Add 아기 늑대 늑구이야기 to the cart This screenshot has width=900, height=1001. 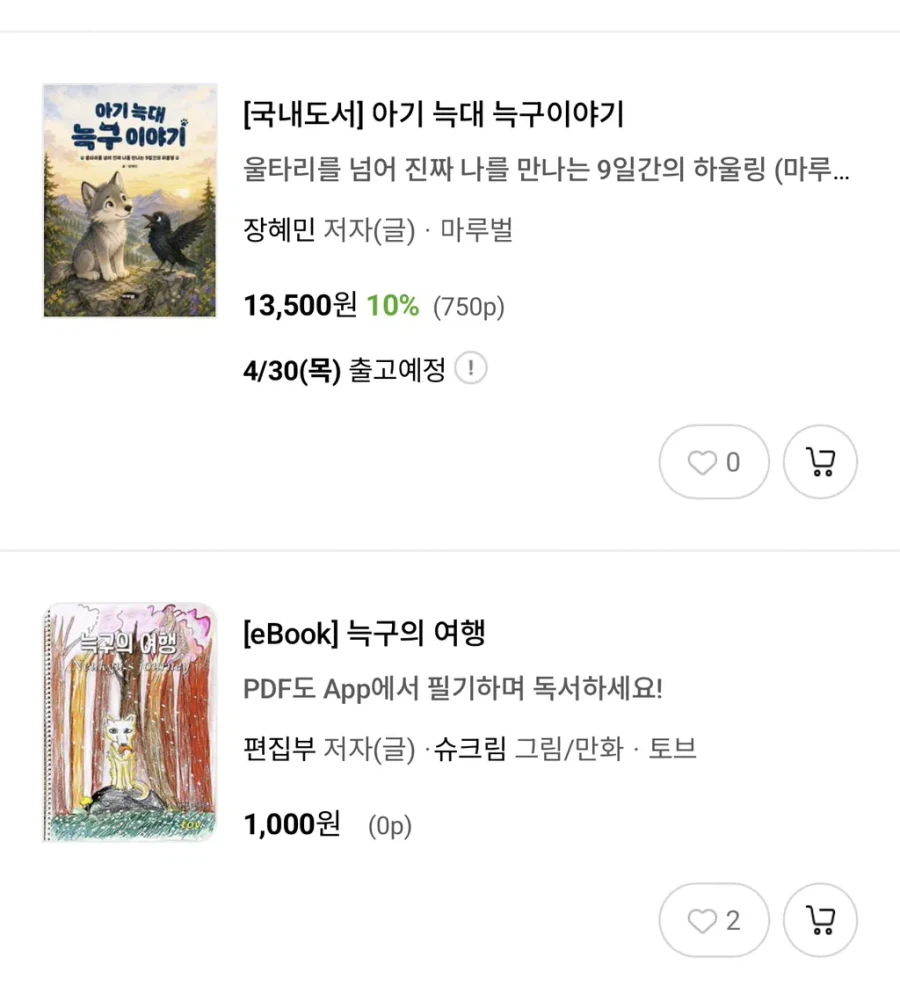click(x=820, y=462)
